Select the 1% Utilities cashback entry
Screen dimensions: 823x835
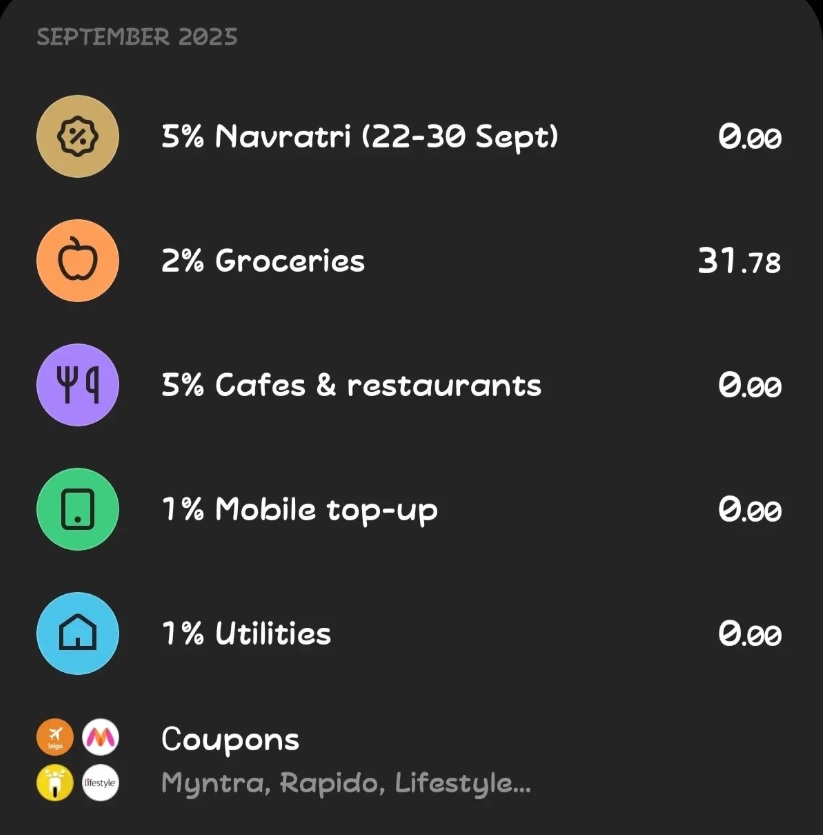244,633
